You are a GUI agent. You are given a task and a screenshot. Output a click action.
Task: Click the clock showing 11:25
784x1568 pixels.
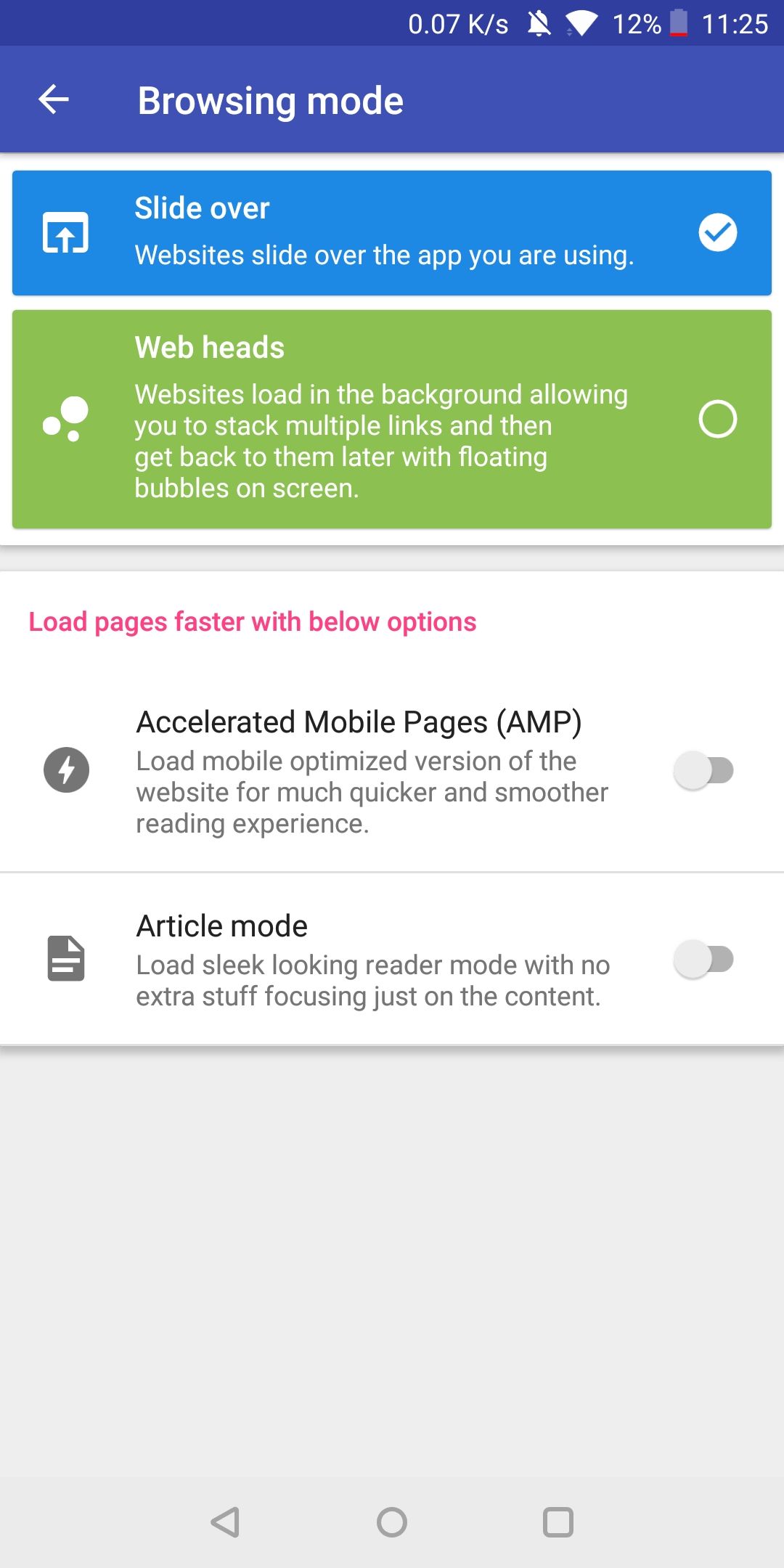[x=734, y=24]
